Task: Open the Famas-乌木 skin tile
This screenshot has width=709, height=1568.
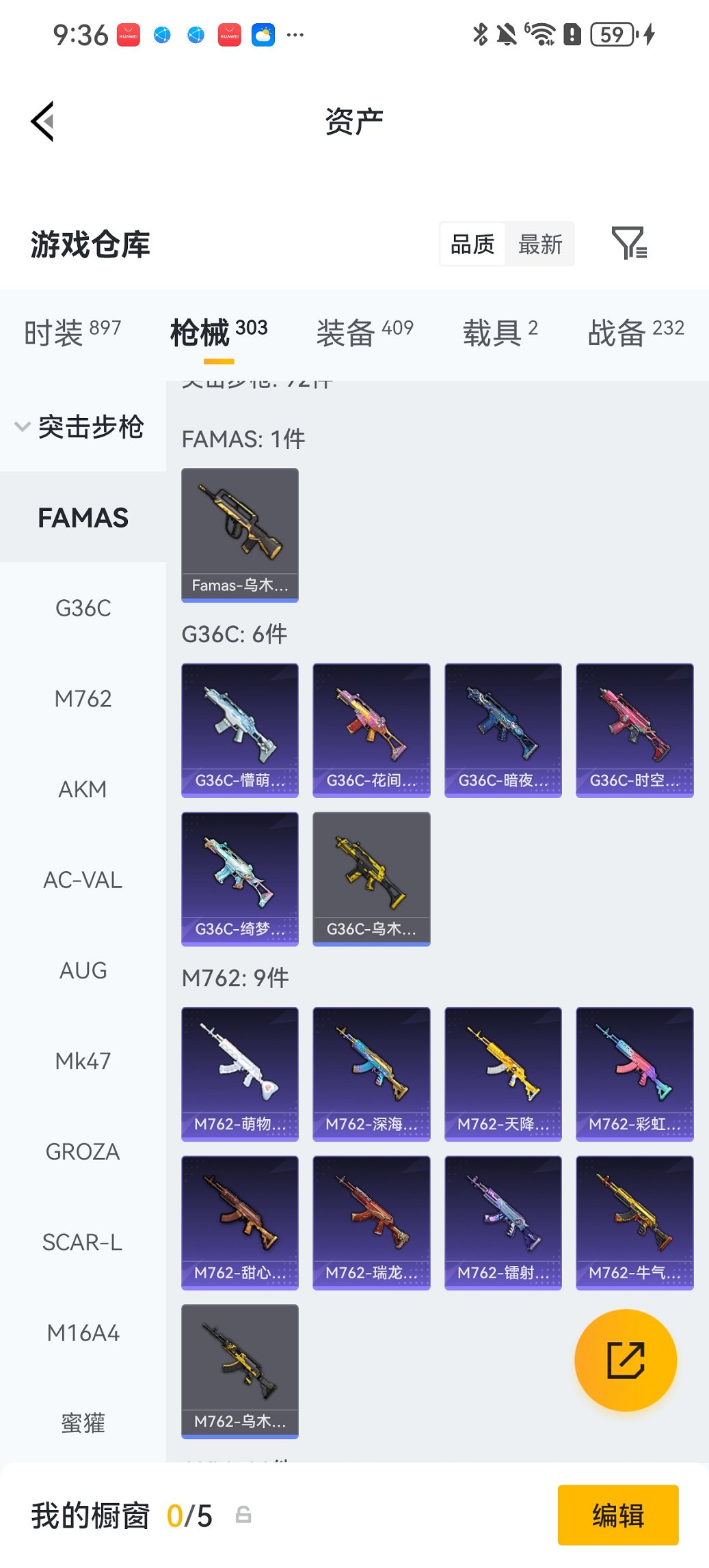Action: tap(240, 534)
